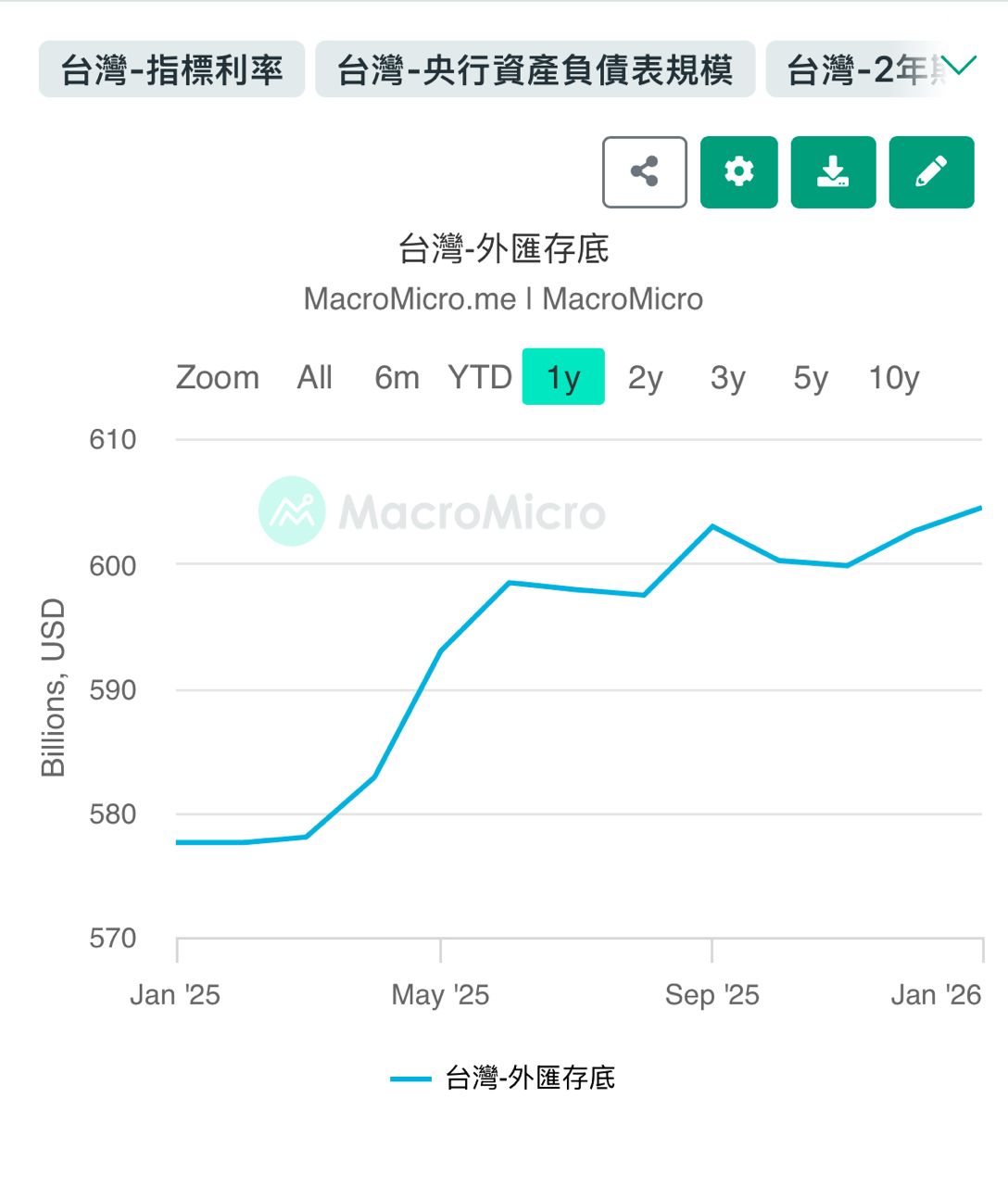This screenshot has height=1186, width=1008.
Task: Expand the chart list with the chevron
Action: click(x=961, y=65)
